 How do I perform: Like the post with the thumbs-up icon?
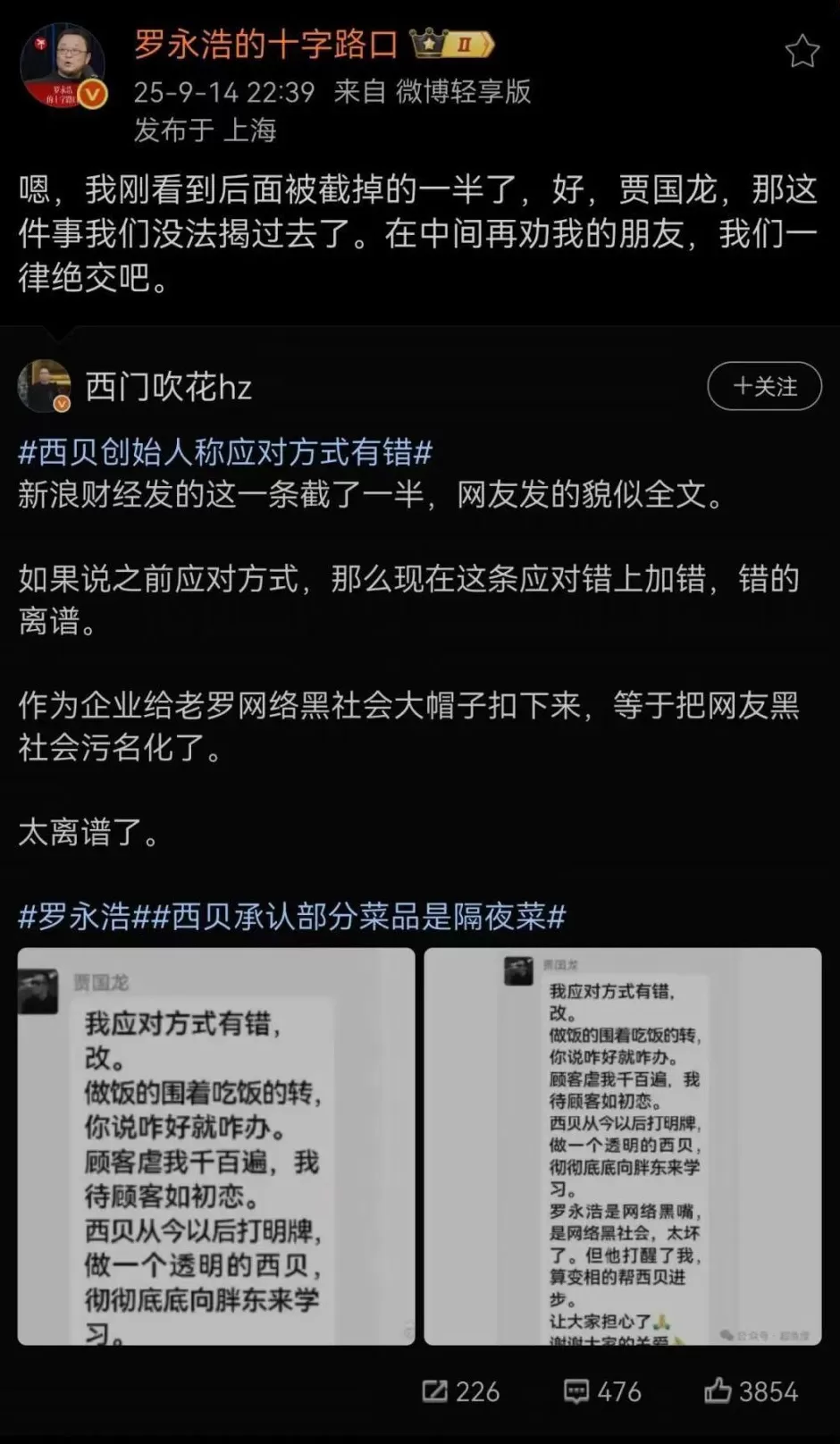[x=720, y=1391]
